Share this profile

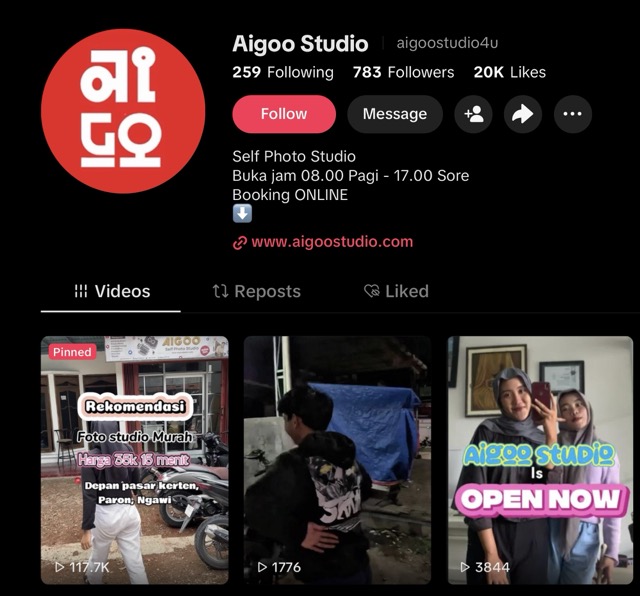point(522,114)
